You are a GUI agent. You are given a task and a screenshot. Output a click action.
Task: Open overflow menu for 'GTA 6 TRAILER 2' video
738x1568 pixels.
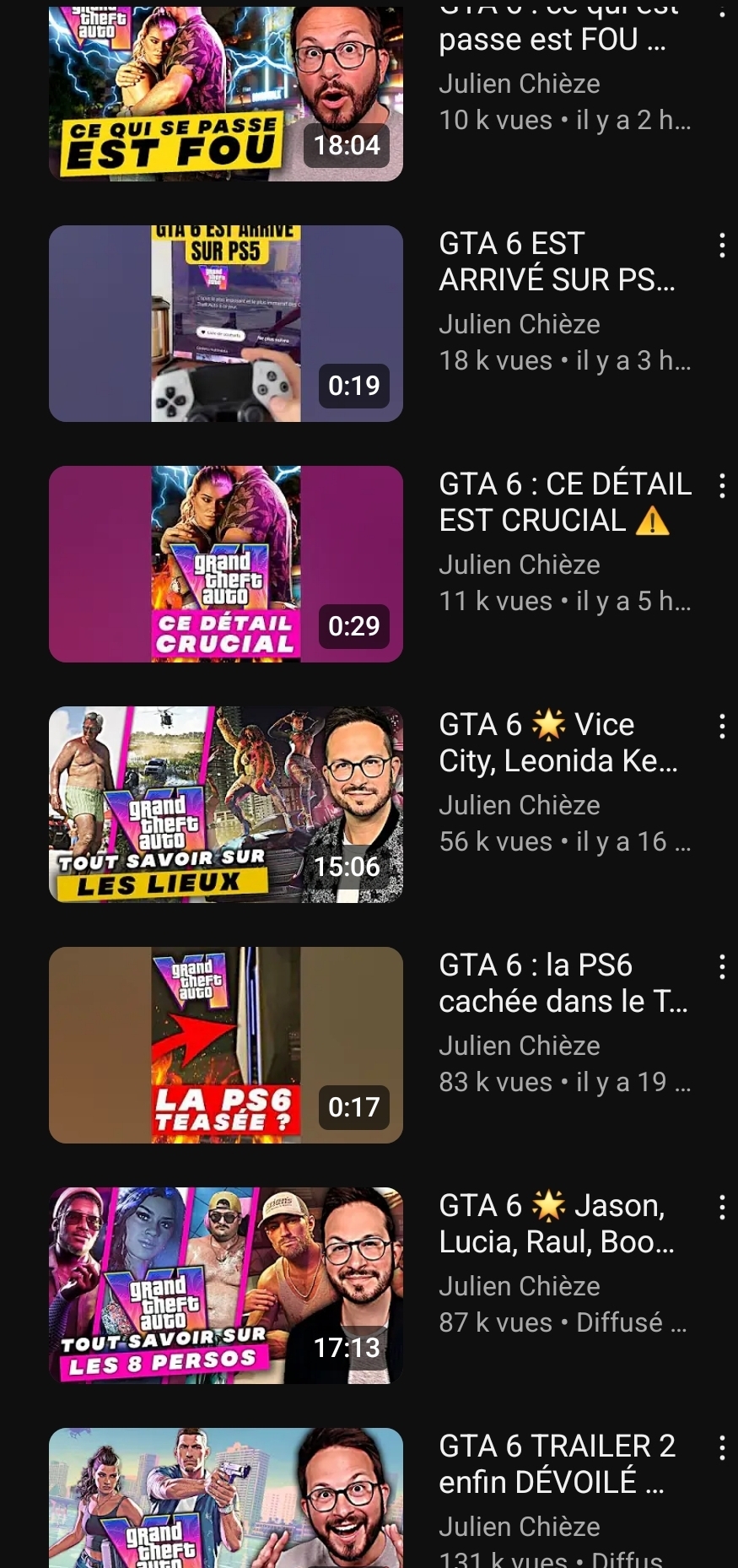[x=722, y=1447]
